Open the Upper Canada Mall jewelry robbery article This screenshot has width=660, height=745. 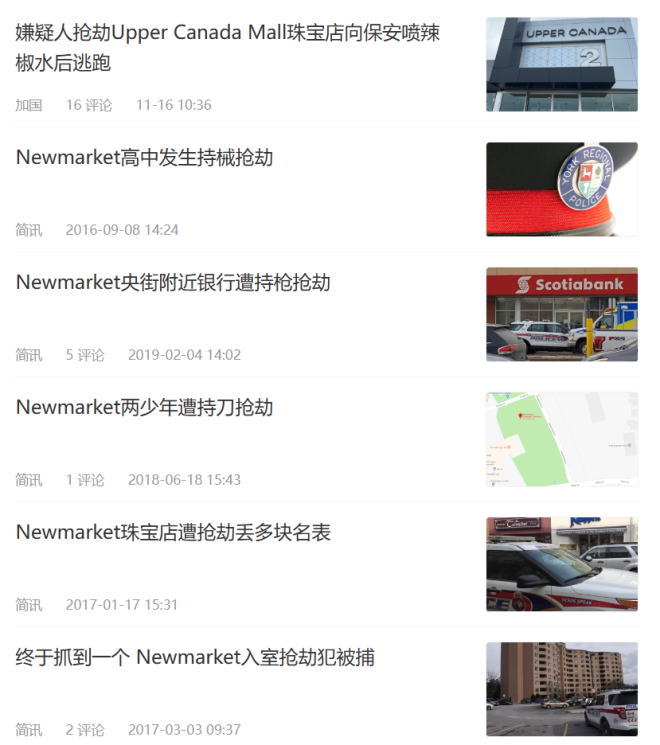point(228,48)
